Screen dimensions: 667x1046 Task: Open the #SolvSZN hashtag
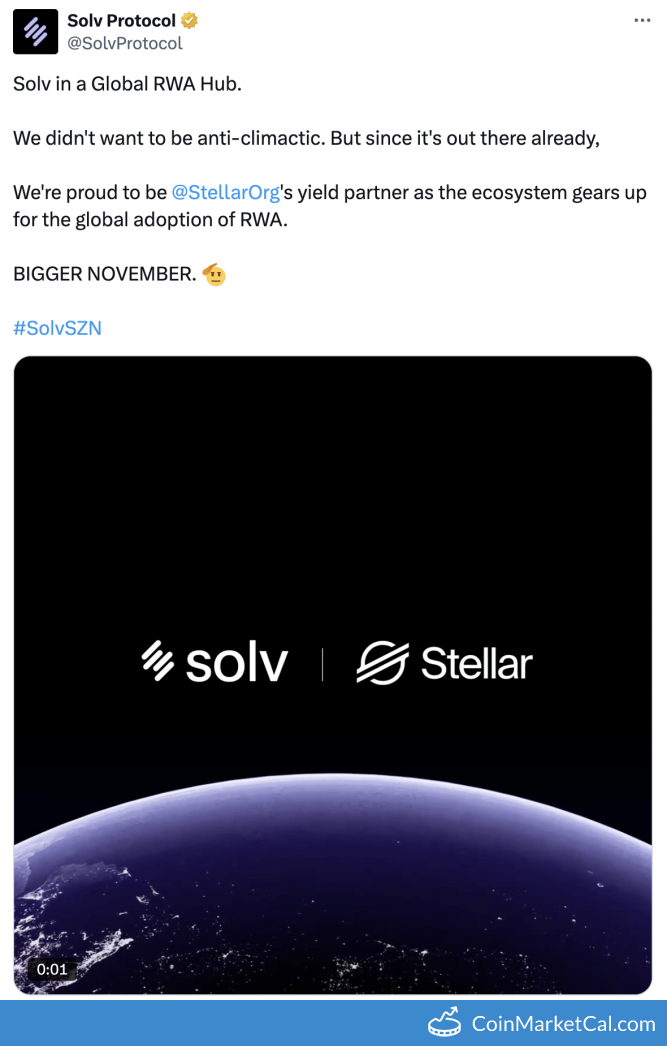pyautogui.click(x=57, y=327)
